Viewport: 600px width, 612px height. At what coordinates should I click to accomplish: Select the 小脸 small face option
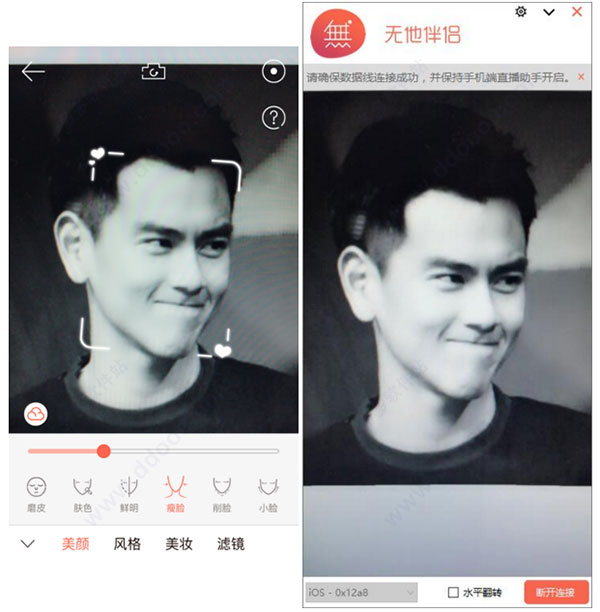tap(267, 495)
